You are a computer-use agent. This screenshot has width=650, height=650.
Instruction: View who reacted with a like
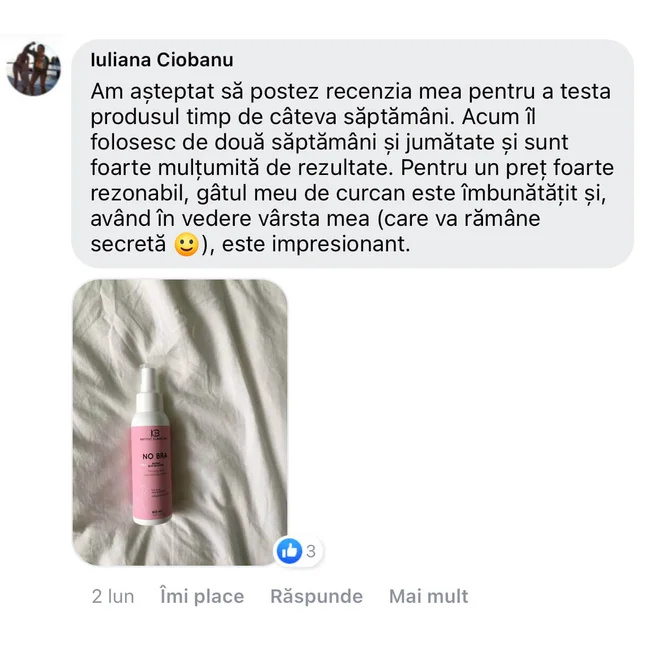(299, 550)
